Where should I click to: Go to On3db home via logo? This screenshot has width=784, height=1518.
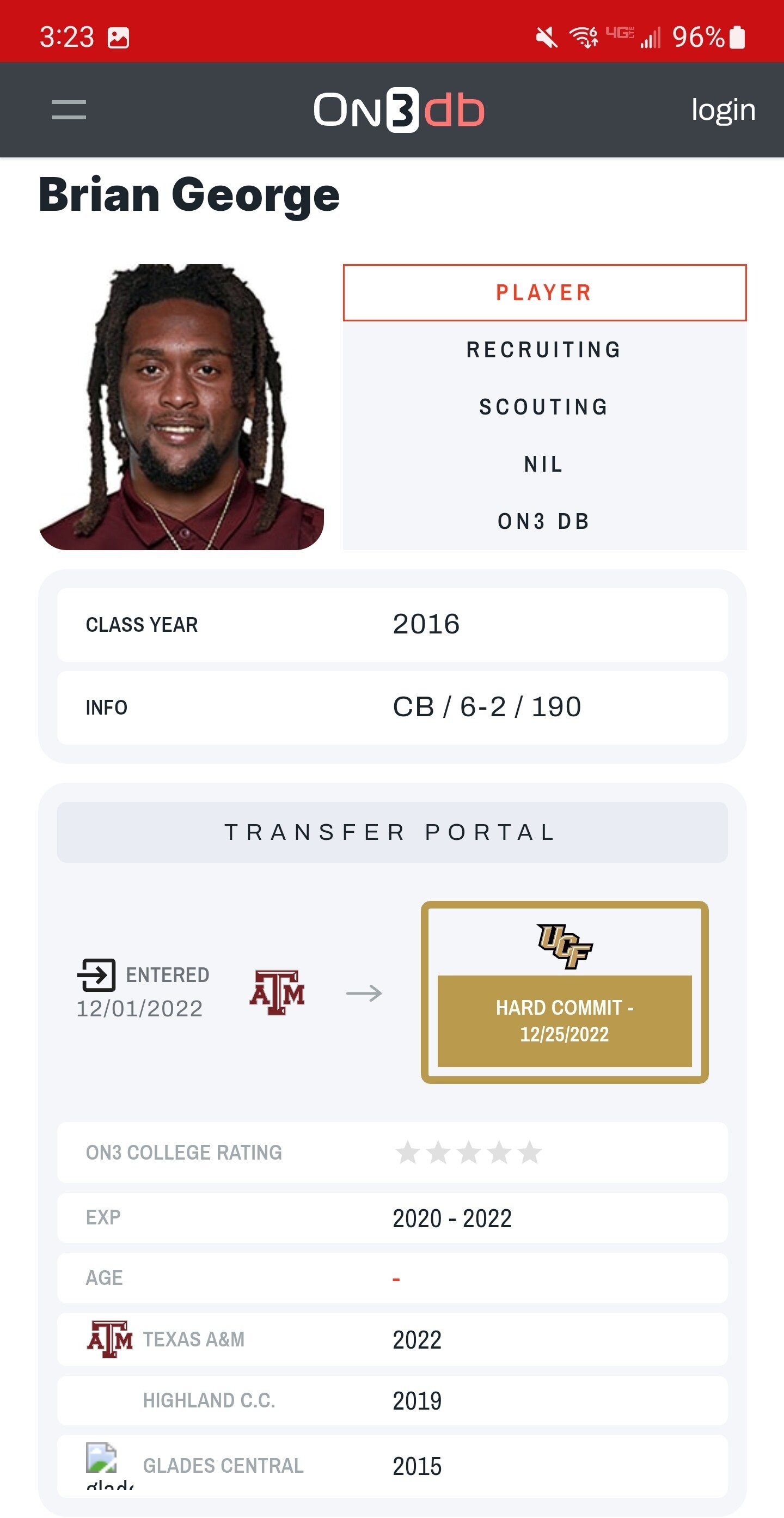pos(399,109)
